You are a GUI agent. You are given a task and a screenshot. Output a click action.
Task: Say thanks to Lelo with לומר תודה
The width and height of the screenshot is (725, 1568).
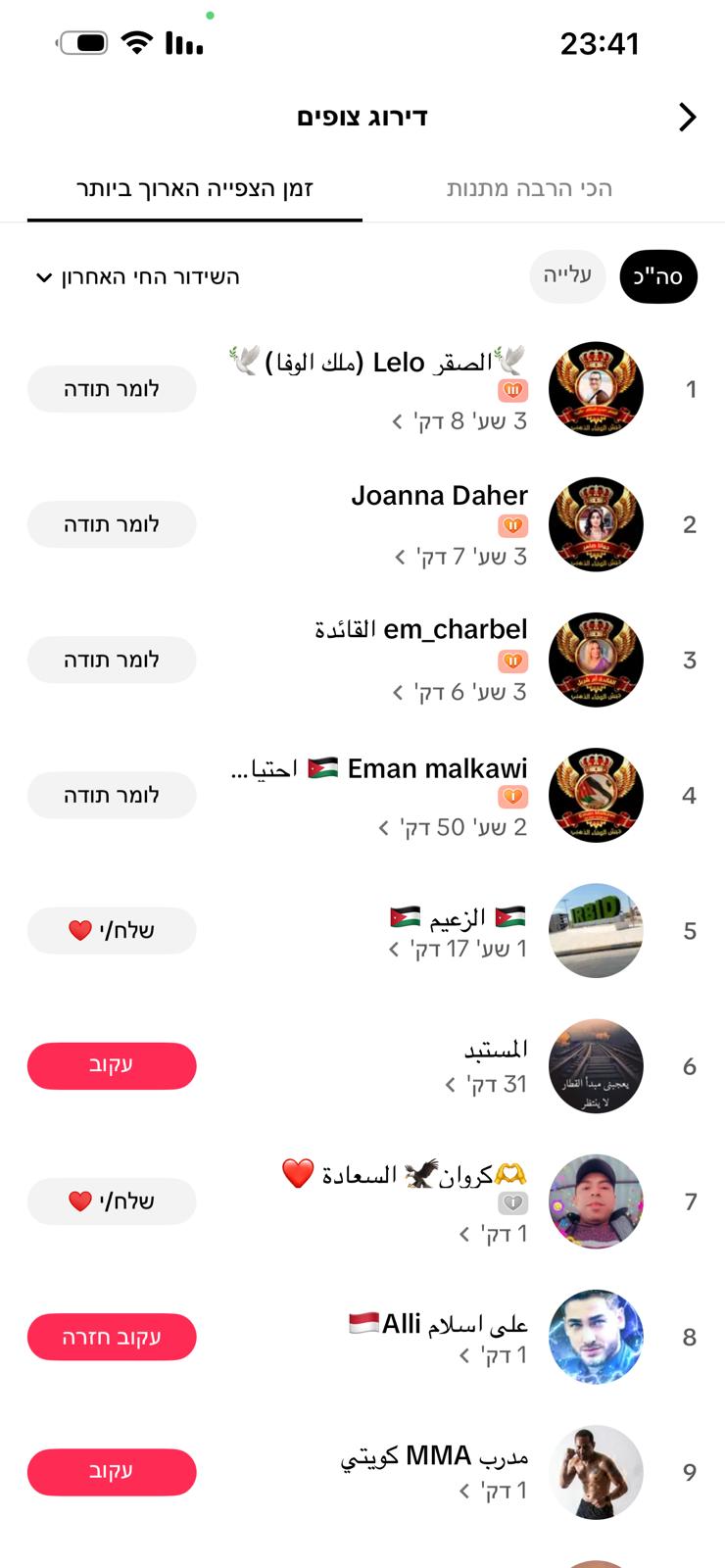pos(112,389)
